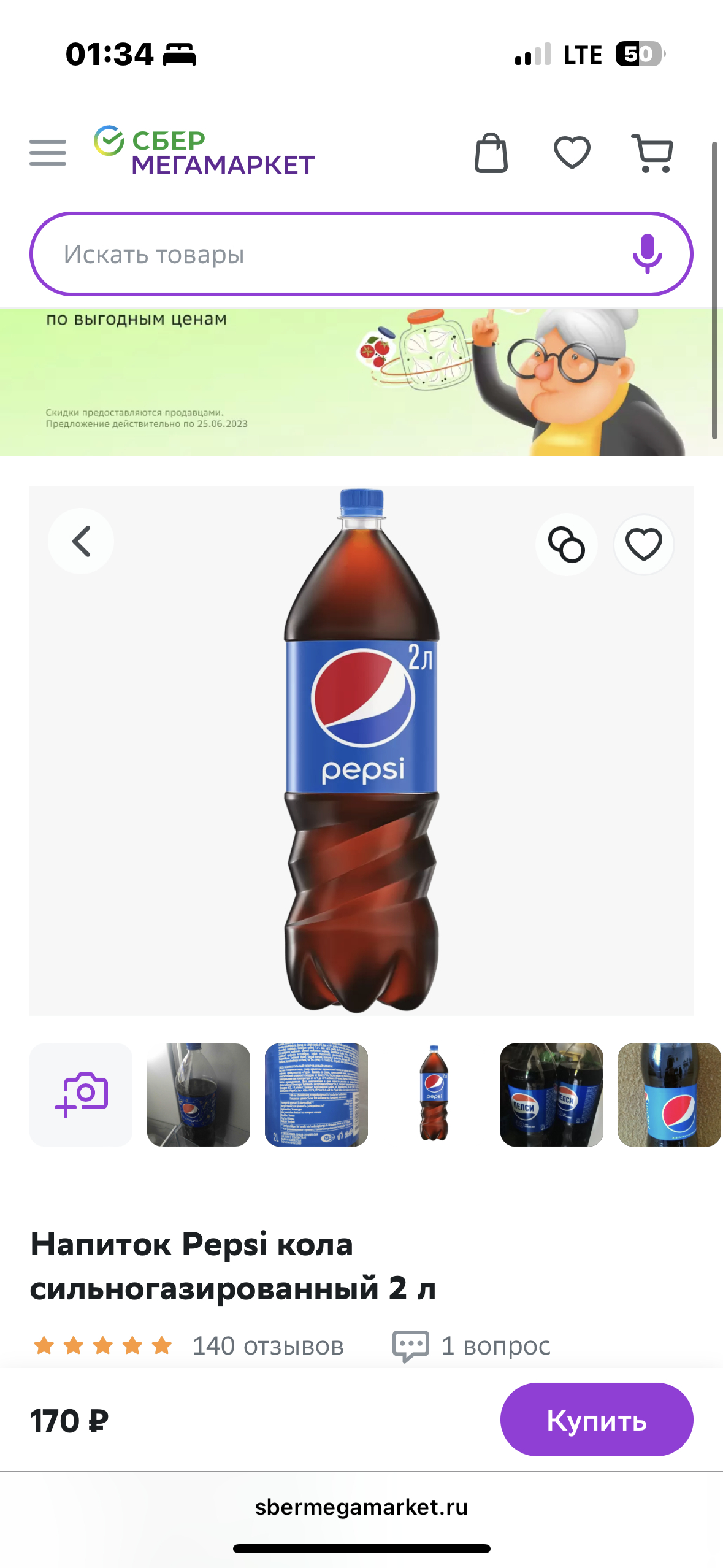Tap the 'Искать товары' search field
This screenshot has width=723, height=1568.
coord(331,254)
